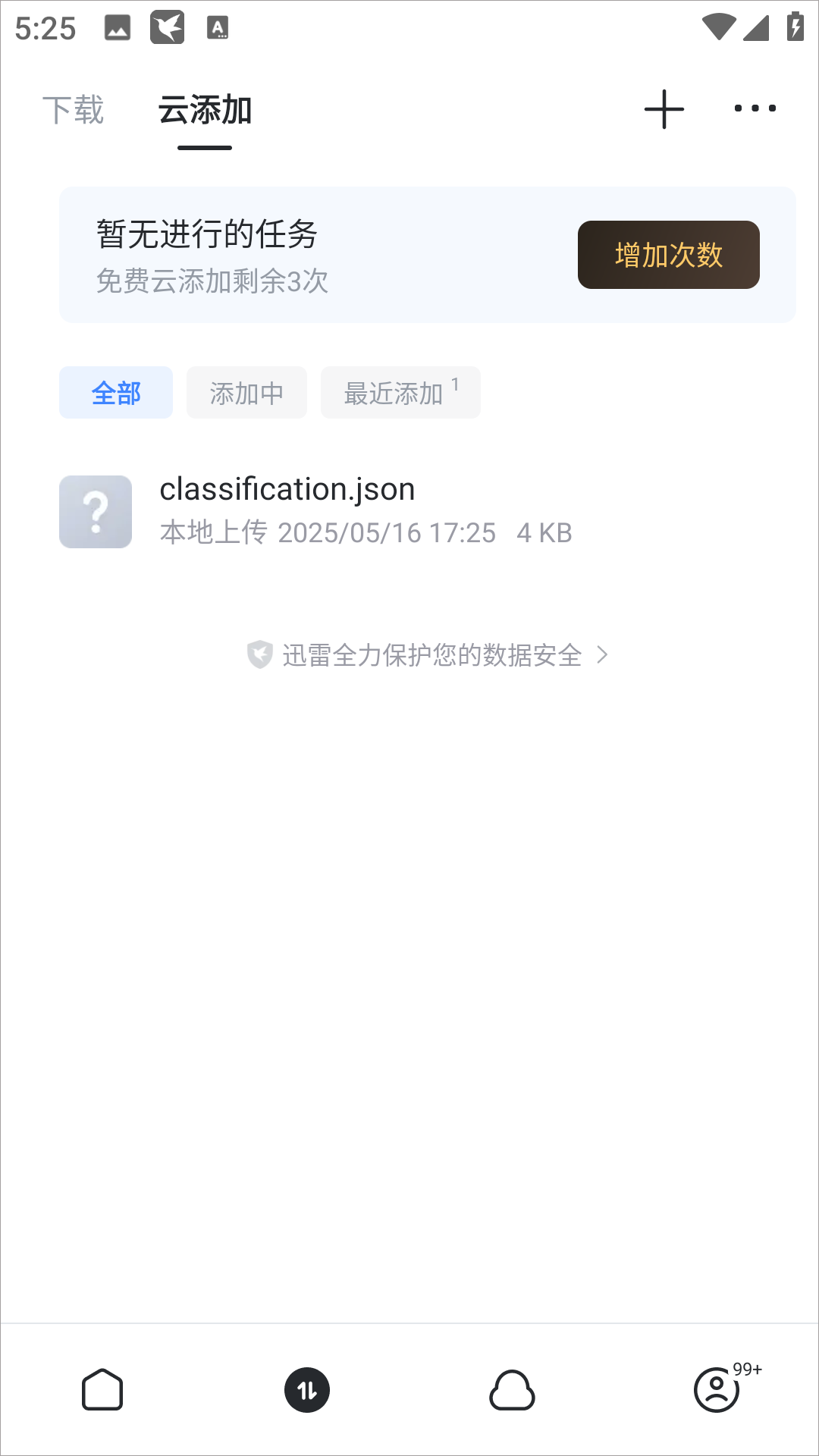Select the 全部 filter chip

point(116,393)
